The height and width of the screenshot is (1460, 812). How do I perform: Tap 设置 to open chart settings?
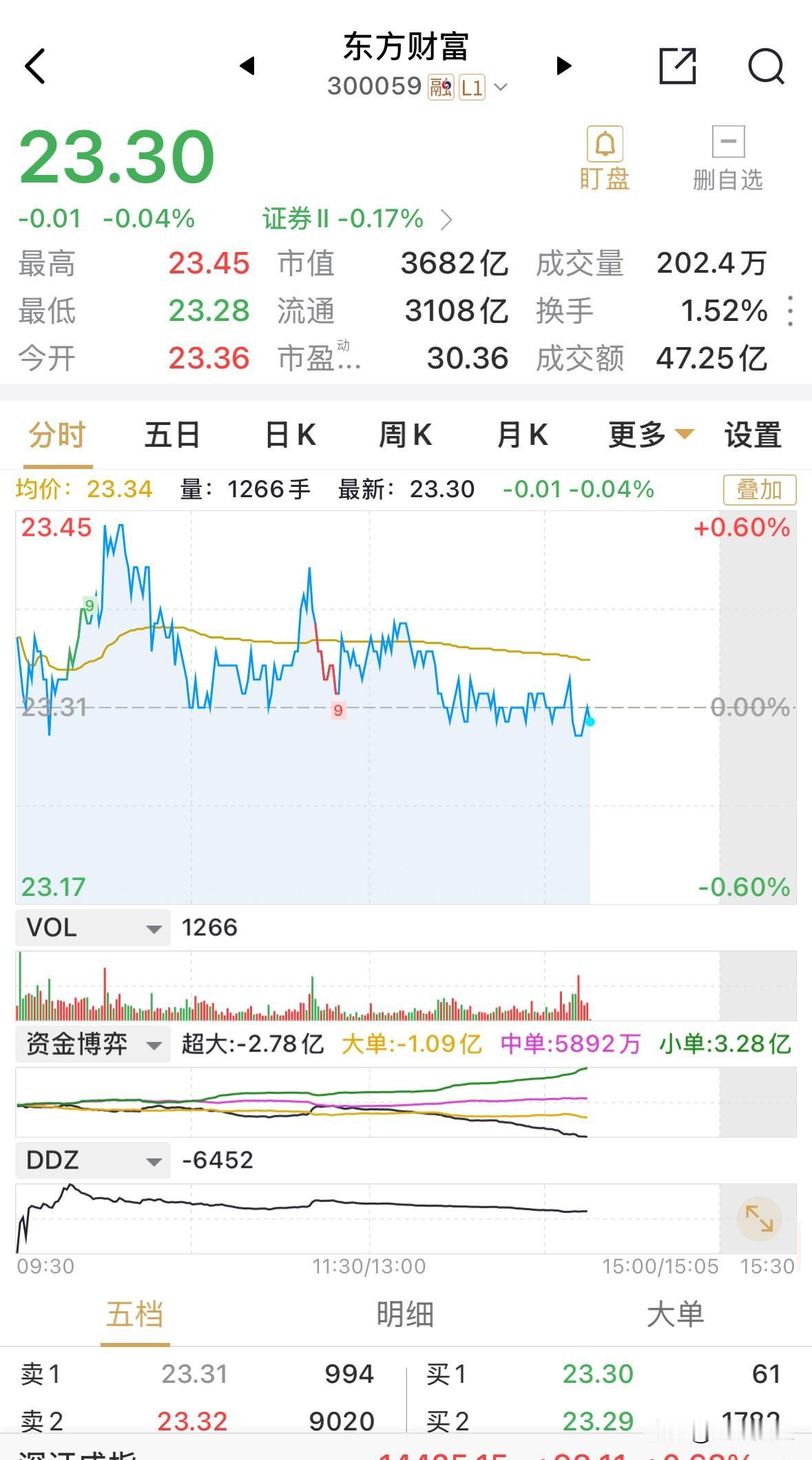click(x=752, y=435)
